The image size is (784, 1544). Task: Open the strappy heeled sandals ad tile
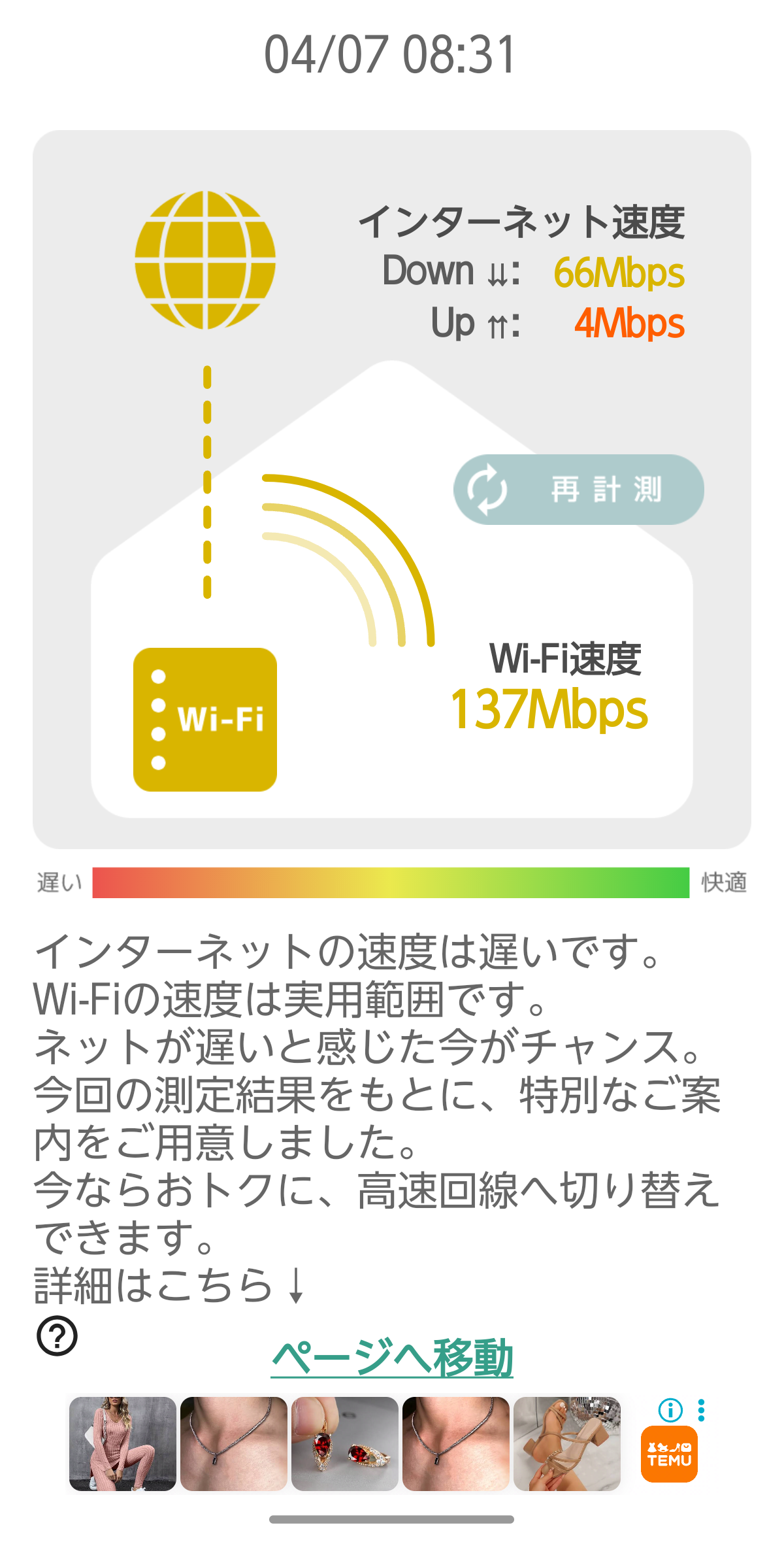click(x=567, y=1443)
